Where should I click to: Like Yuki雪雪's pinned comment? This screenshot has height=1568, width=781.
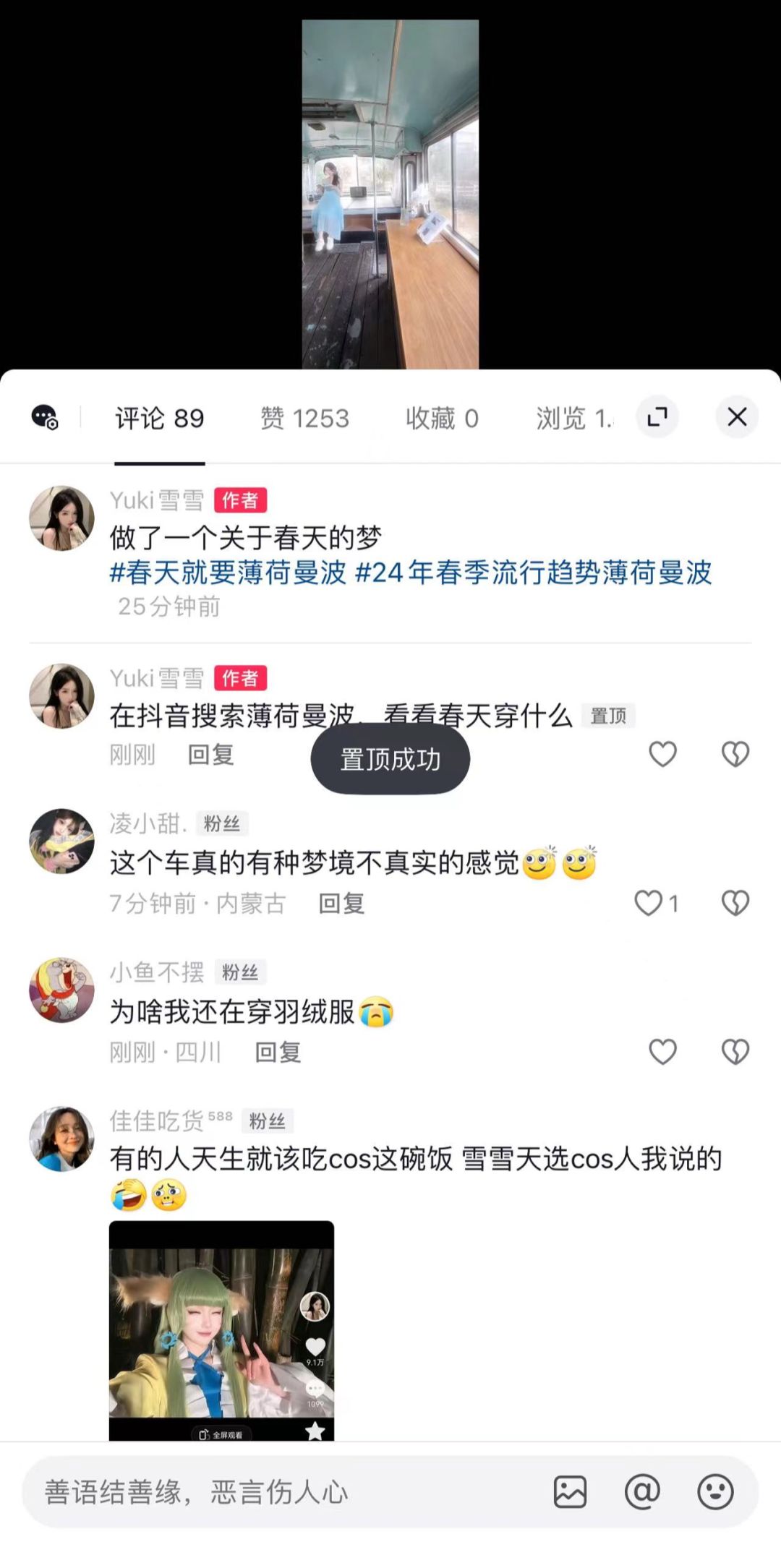662,754
